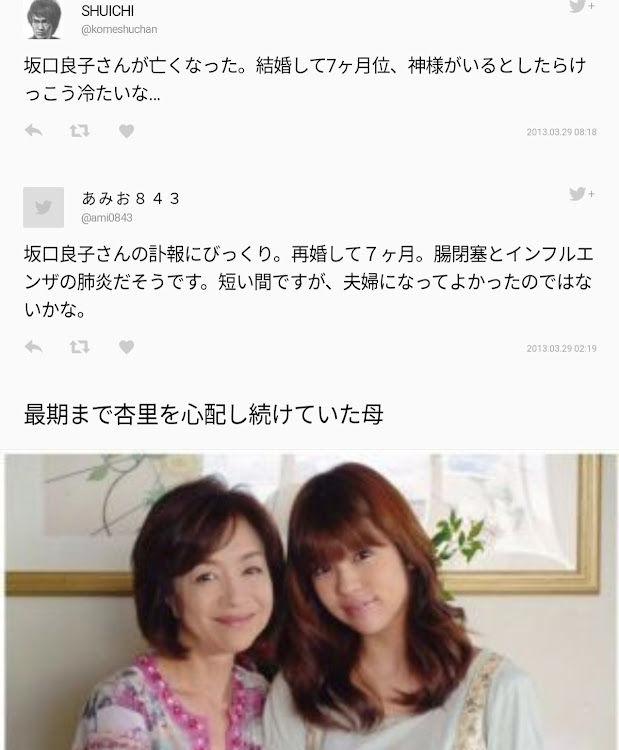The image size is (619, 750).
Task: Follow SHUICHI via the bird plus icon
Action: point(581,6)
